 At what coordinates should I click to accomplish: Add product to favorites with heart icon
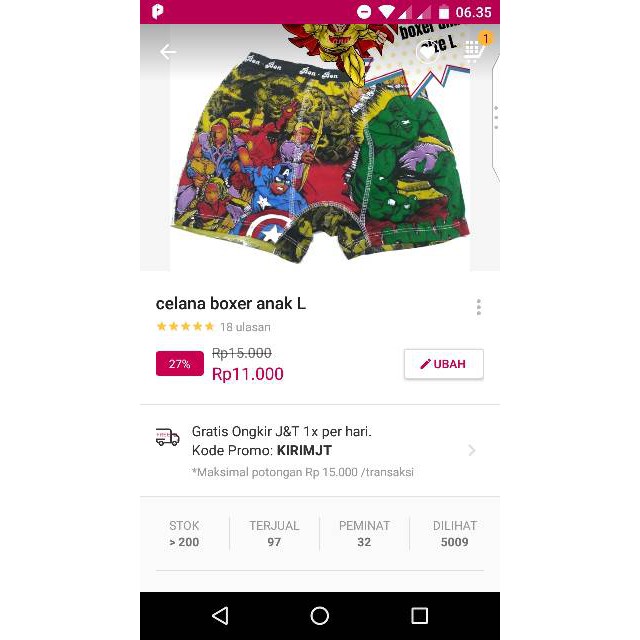tap(427, 52)
